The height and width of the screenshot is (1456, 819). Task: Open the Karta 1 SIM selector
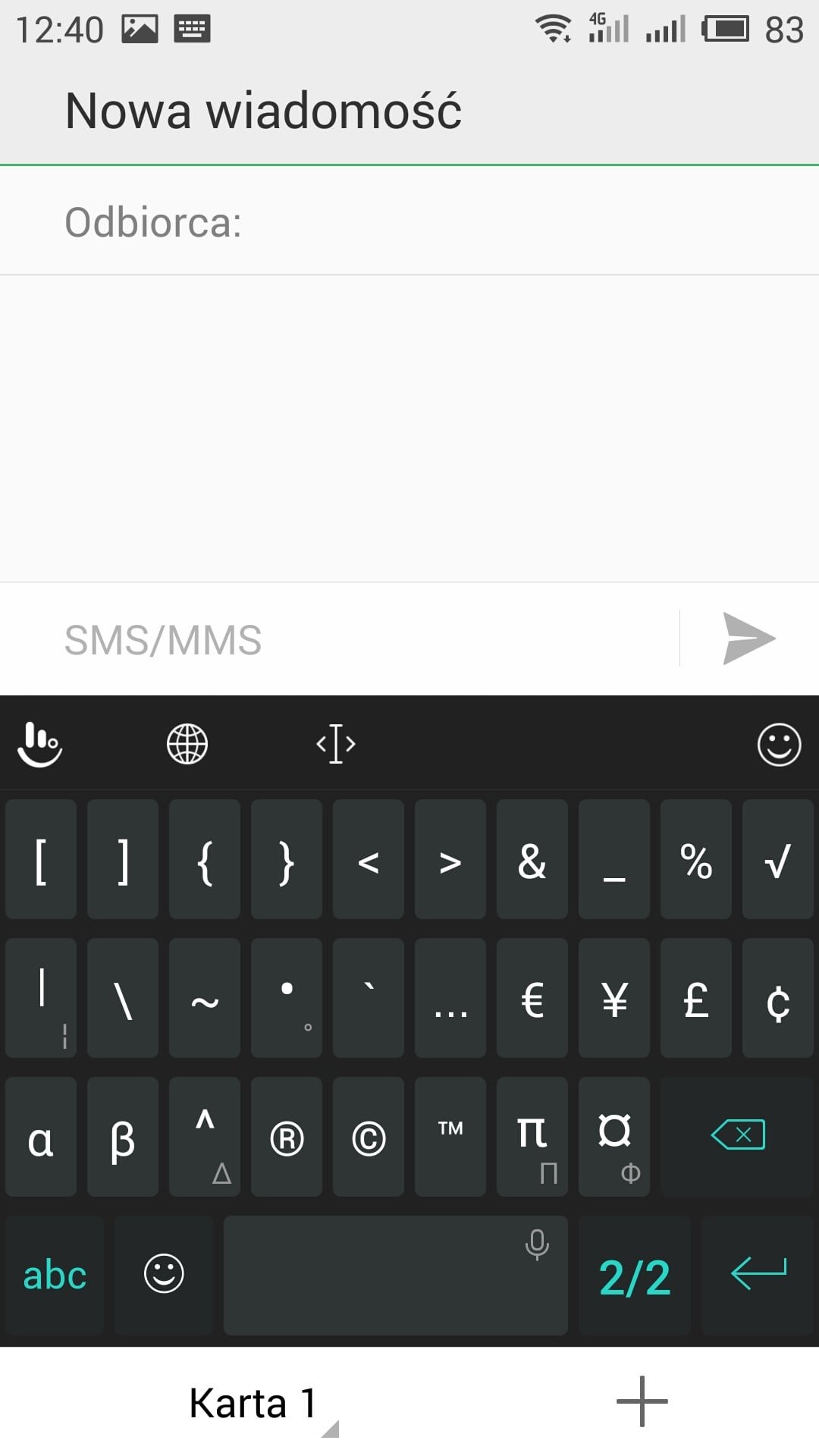pyautogui.click(x=254, y=1402)
